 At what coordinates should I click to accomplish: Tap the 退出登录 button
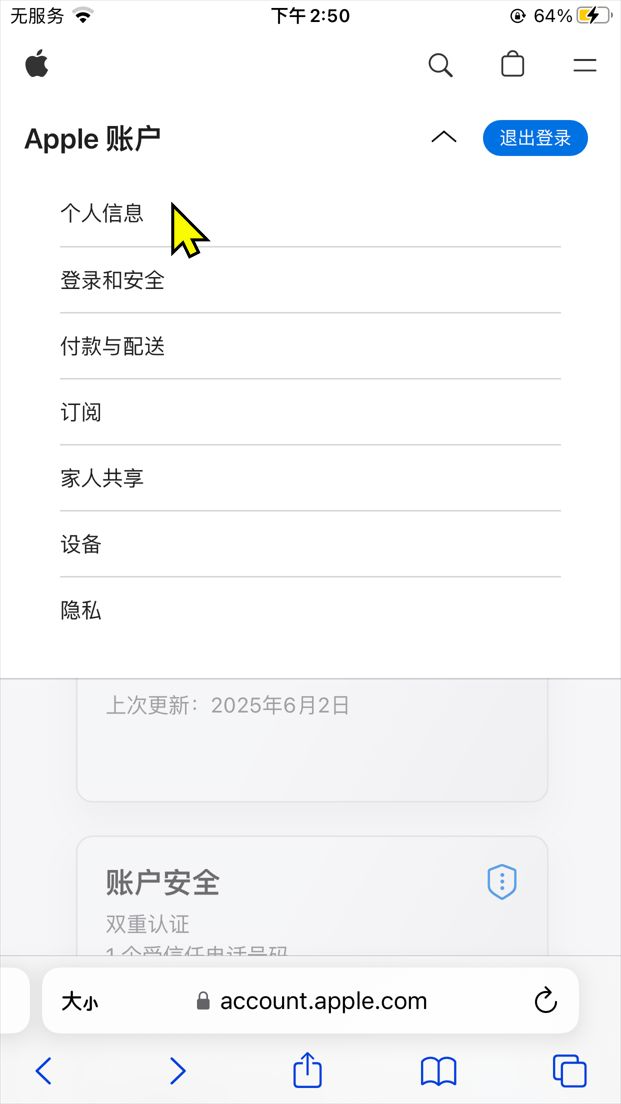[534, 138]
